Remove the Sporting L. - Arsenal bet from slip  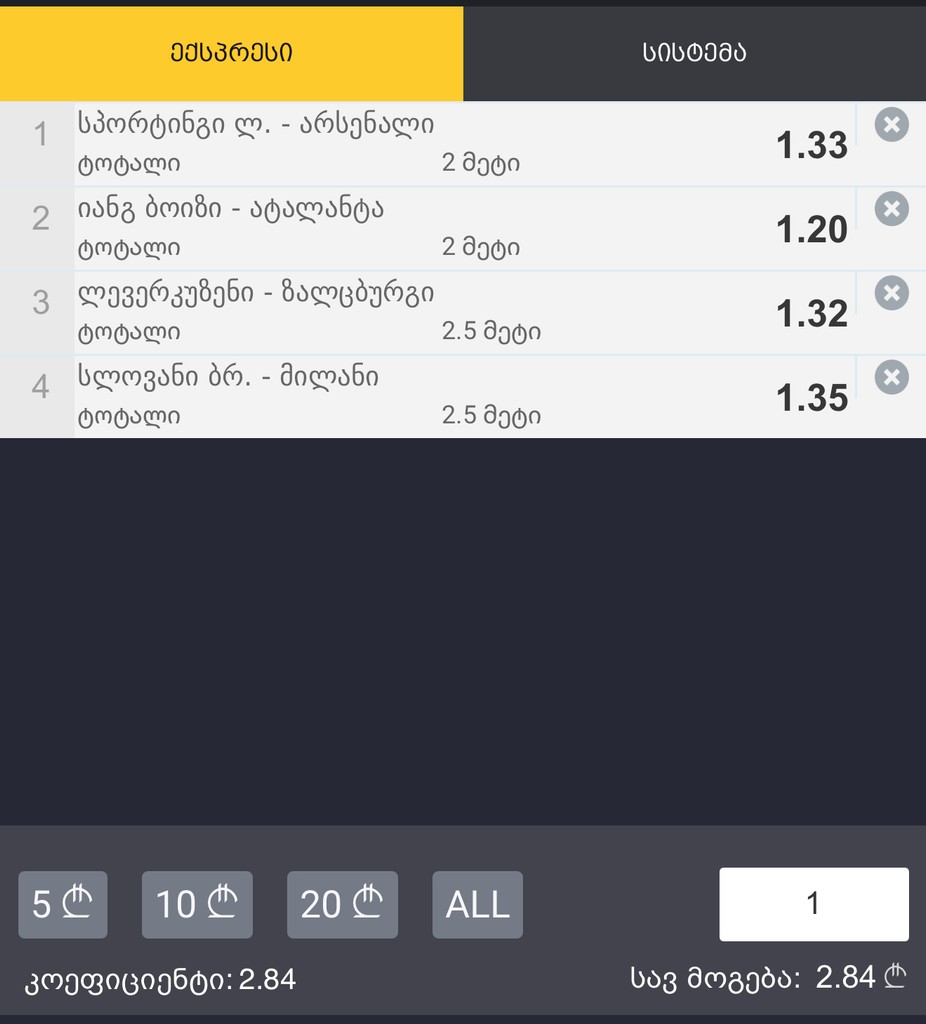[x=891, y=125]
